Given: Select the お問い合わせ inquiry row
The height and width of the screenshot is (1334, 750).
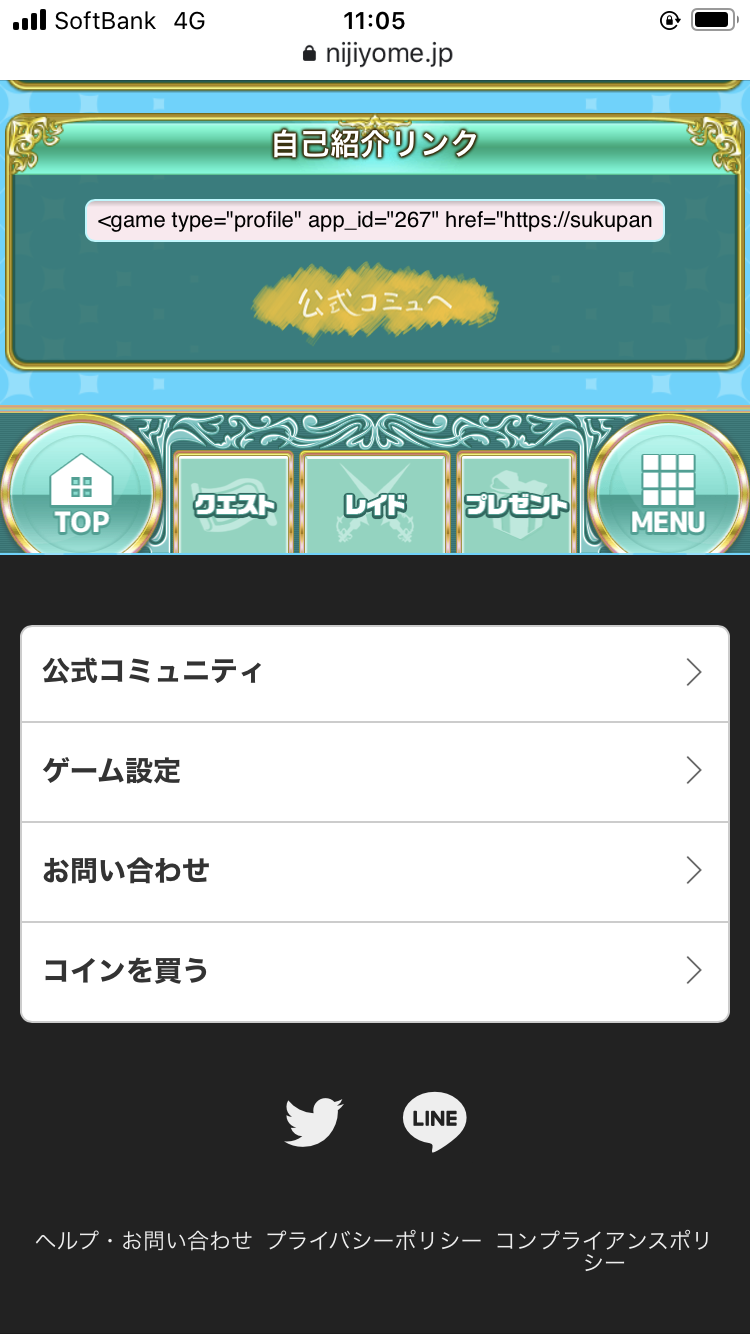Looking at the screenshot, I should coord(375,871).
